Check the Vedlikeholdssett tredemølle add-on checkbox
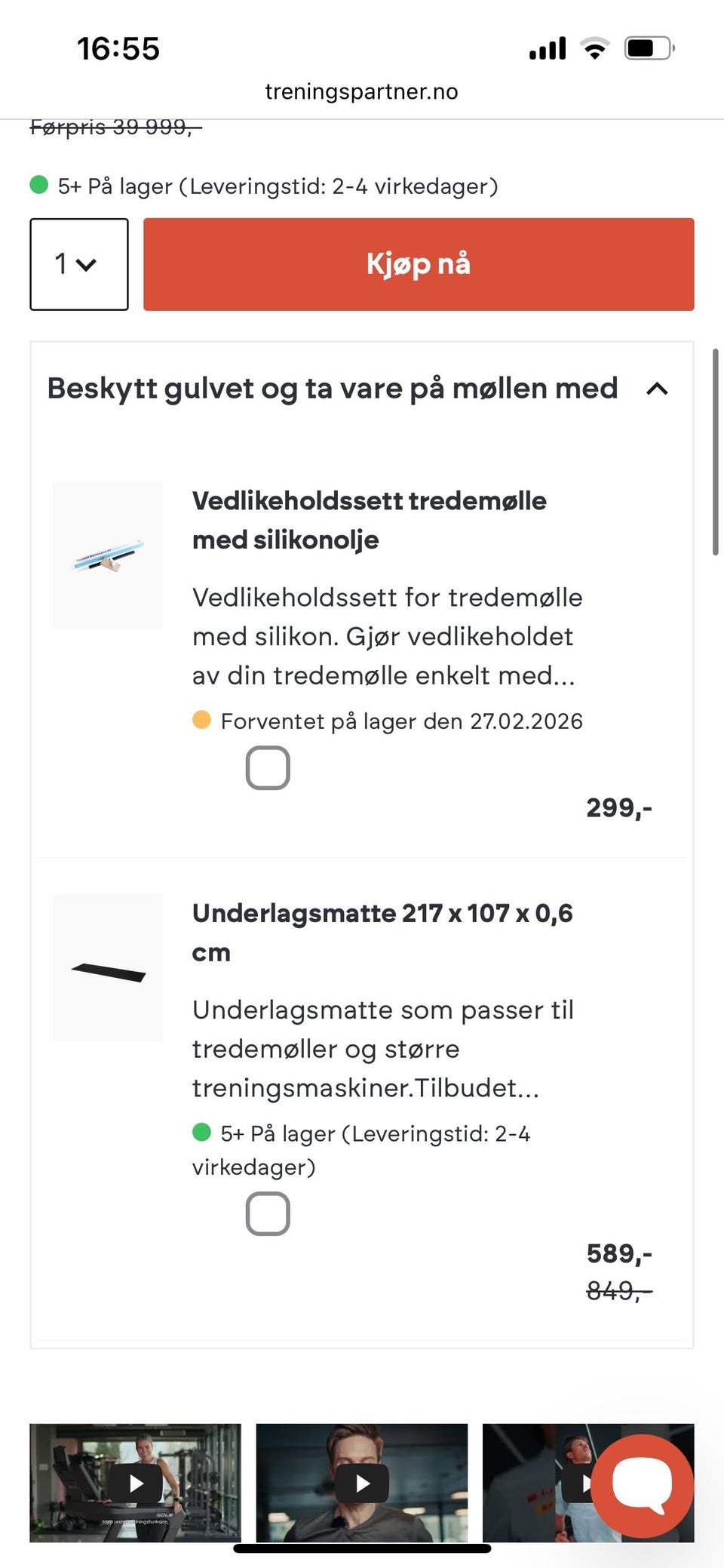Viewport: 724px width, 1568px height. [x=268, y=767]
